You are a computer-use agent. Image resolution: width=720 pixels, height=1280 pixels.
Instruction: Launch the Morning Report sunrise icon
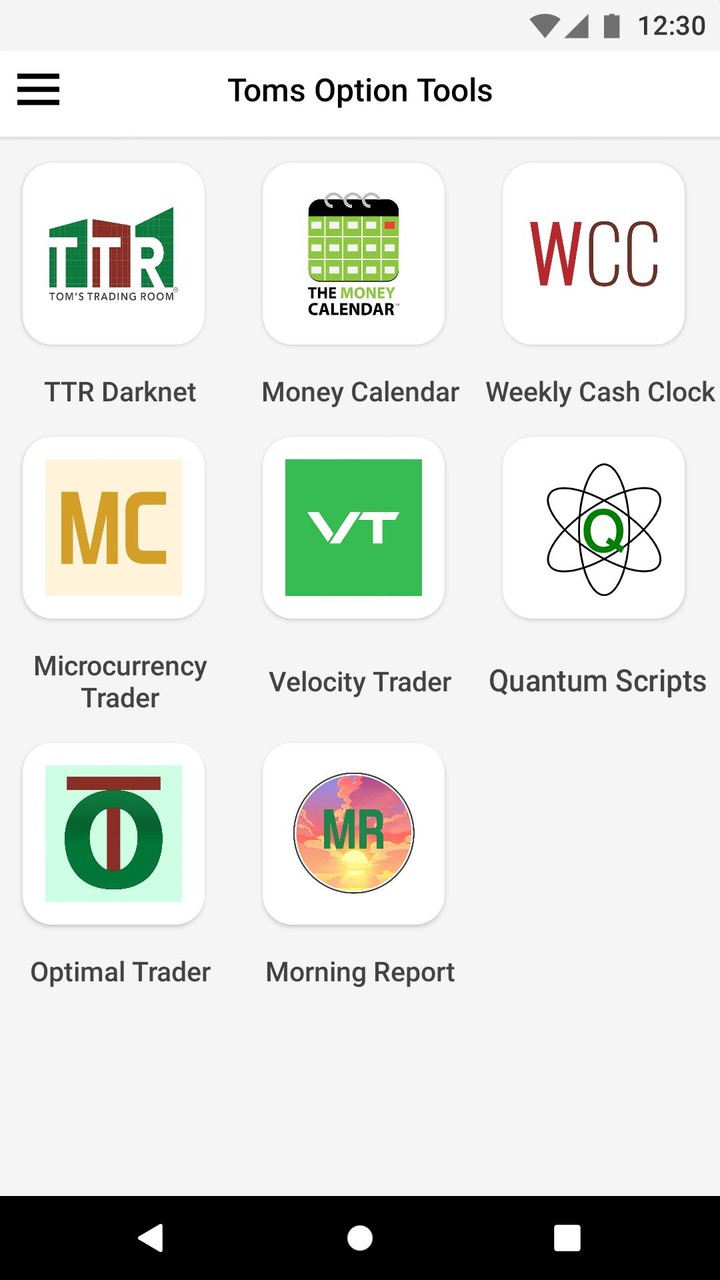click(x=353, y=833)
